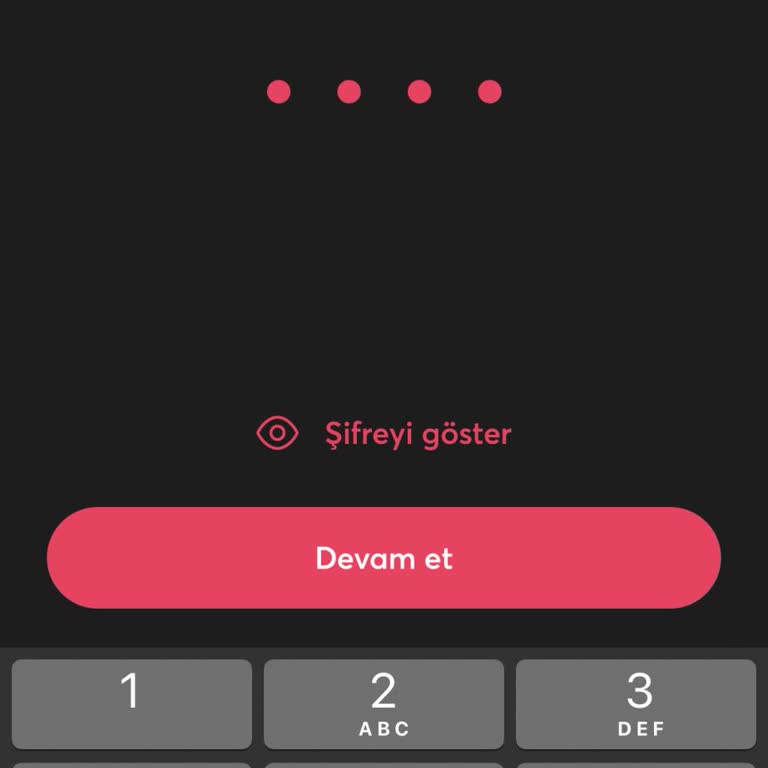Tap Şifreyi göster to reveal the PIN
768x768 pixels.
(385, 434)
